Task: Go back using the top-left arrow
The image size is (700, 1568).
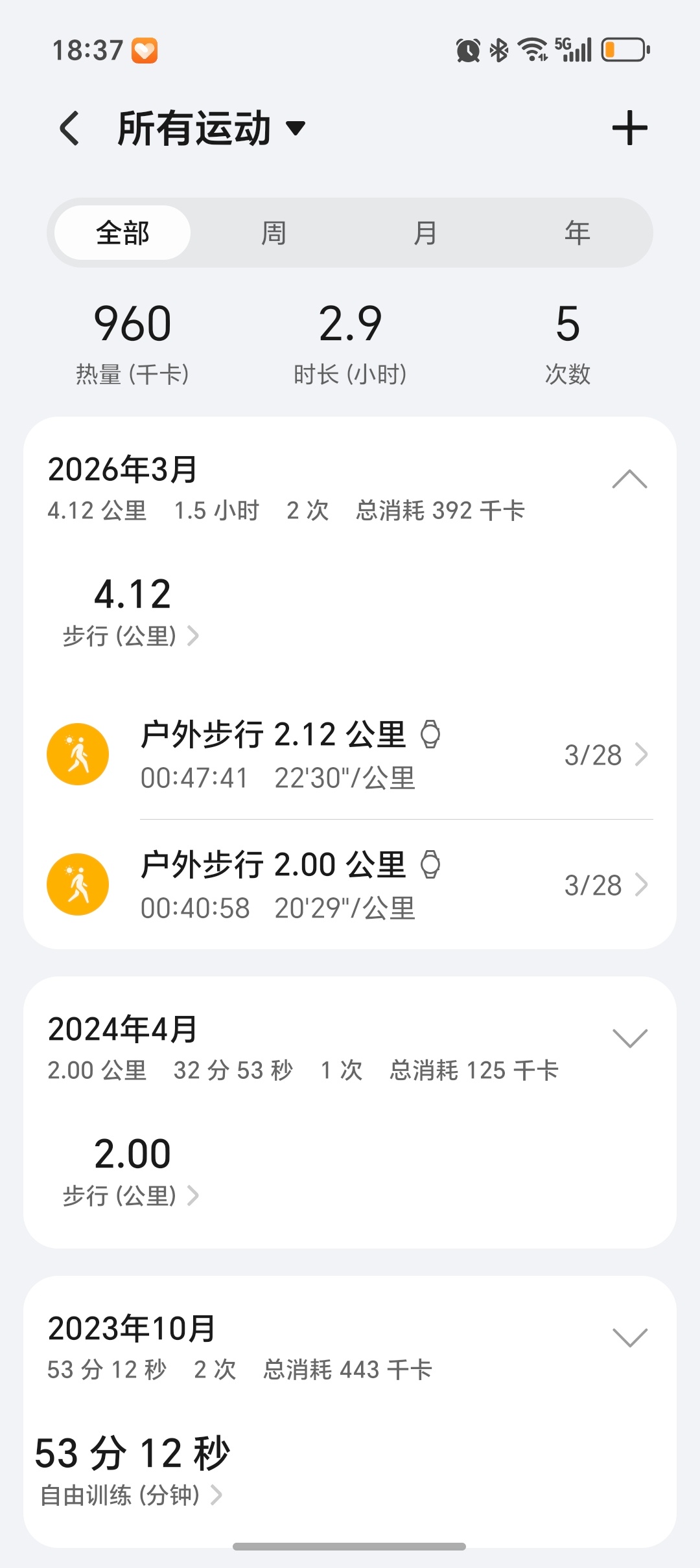Action: coord(70,128)
